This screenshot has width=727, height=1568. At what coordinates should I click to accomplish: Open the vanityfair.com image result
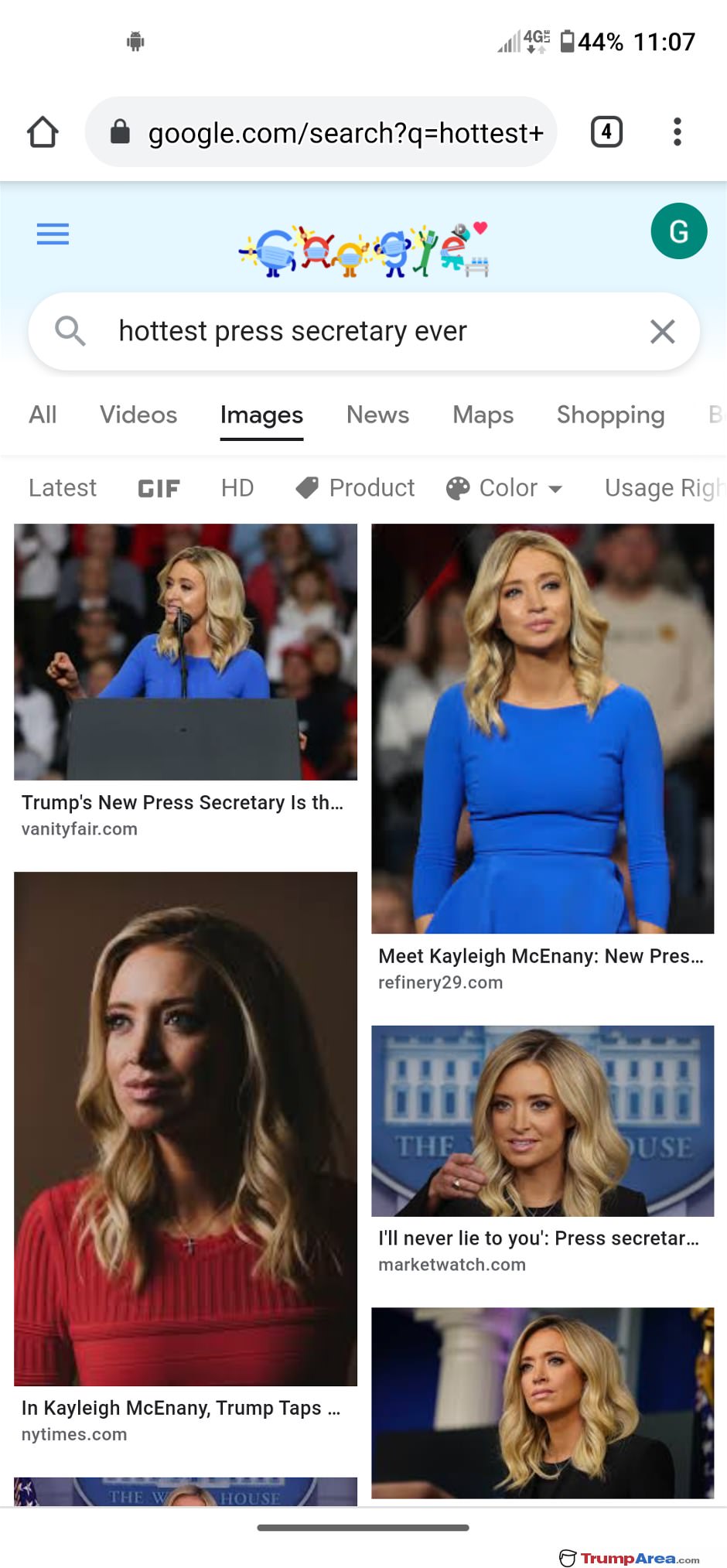pyautogui.click(x=186, y=651)
